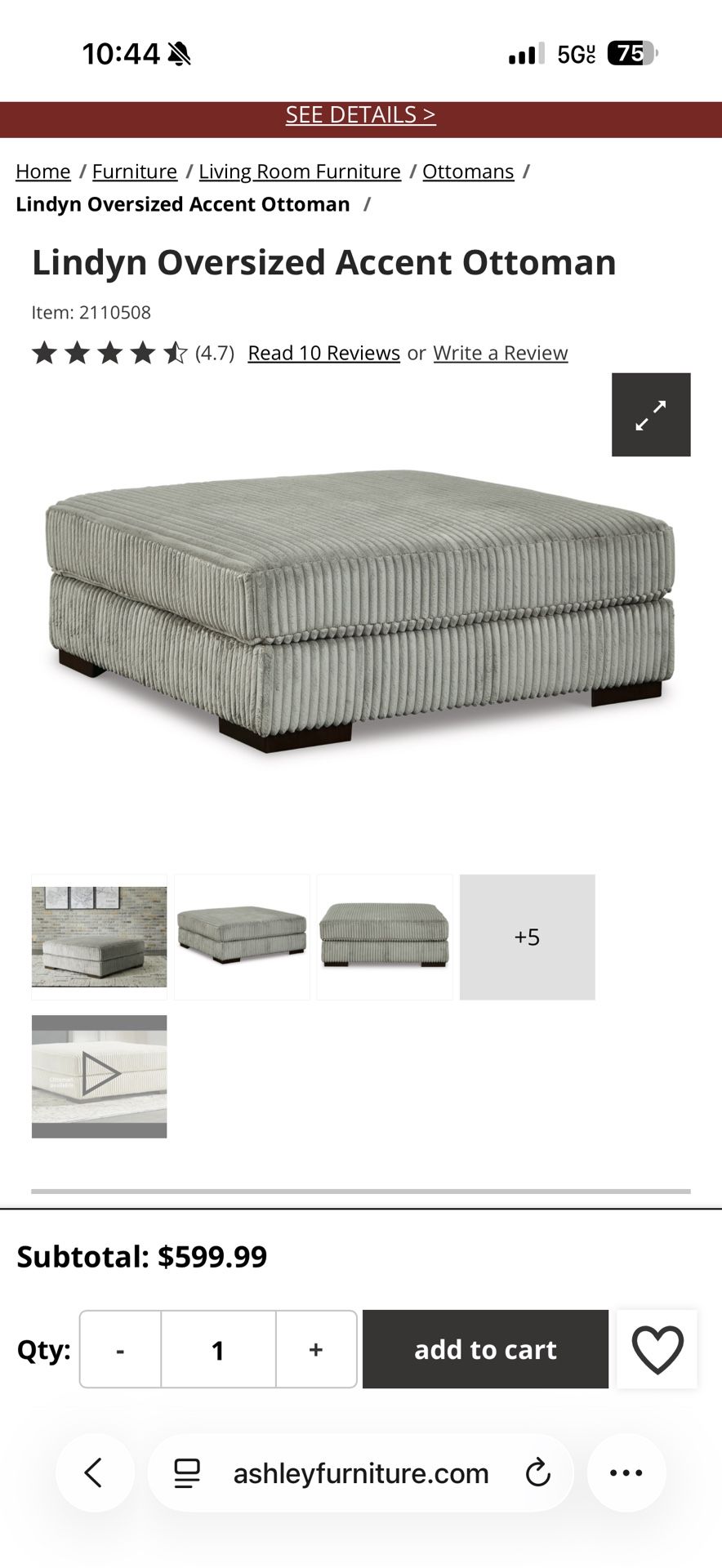Open the SEE DETAILS banner link

click(360, 115)
